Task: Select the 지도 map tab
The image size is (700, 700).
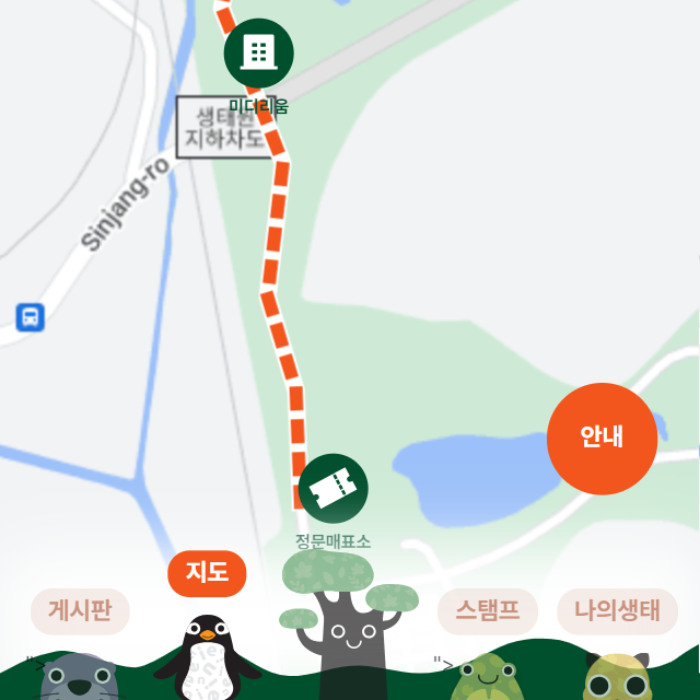Action: point(207,573)
